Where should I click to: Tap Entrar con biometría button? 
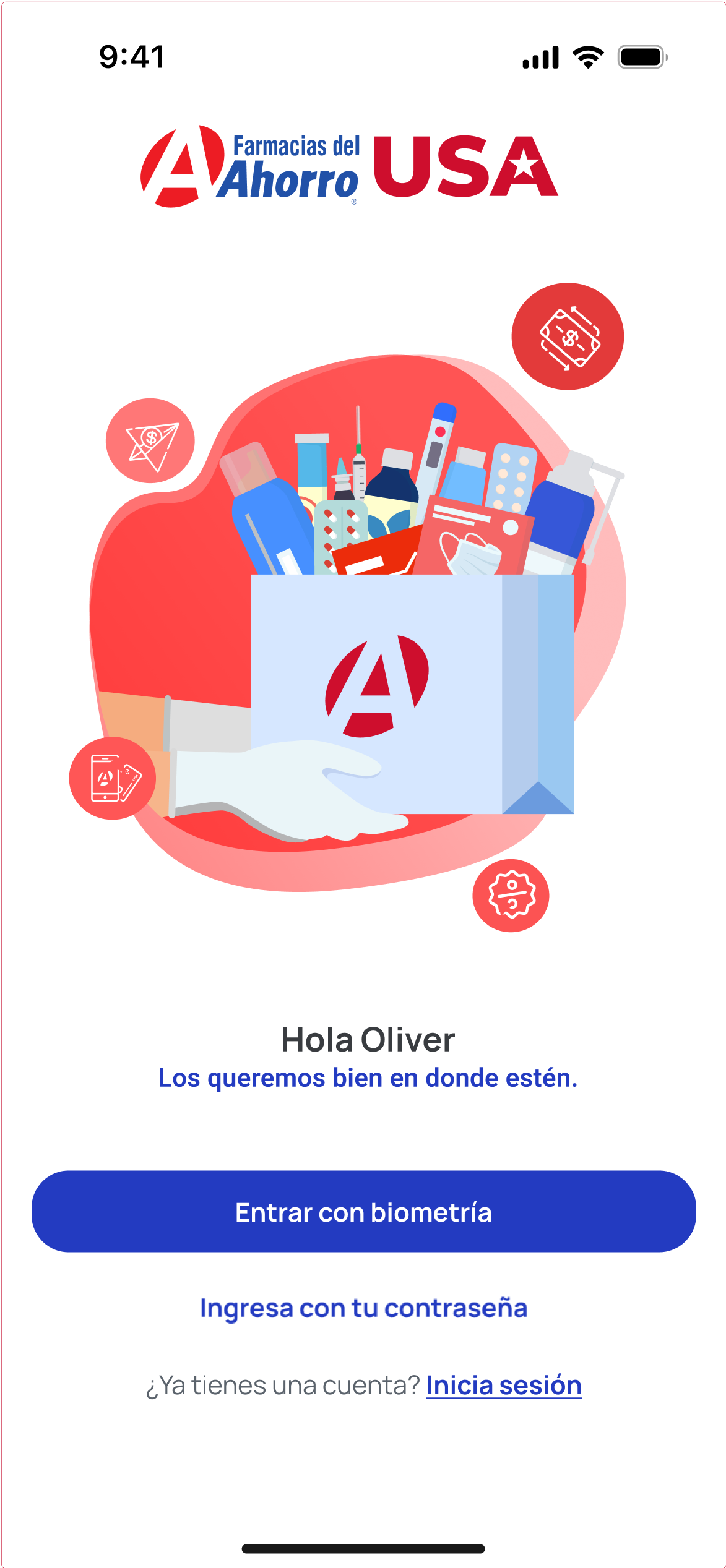(x=363, y=1212)
